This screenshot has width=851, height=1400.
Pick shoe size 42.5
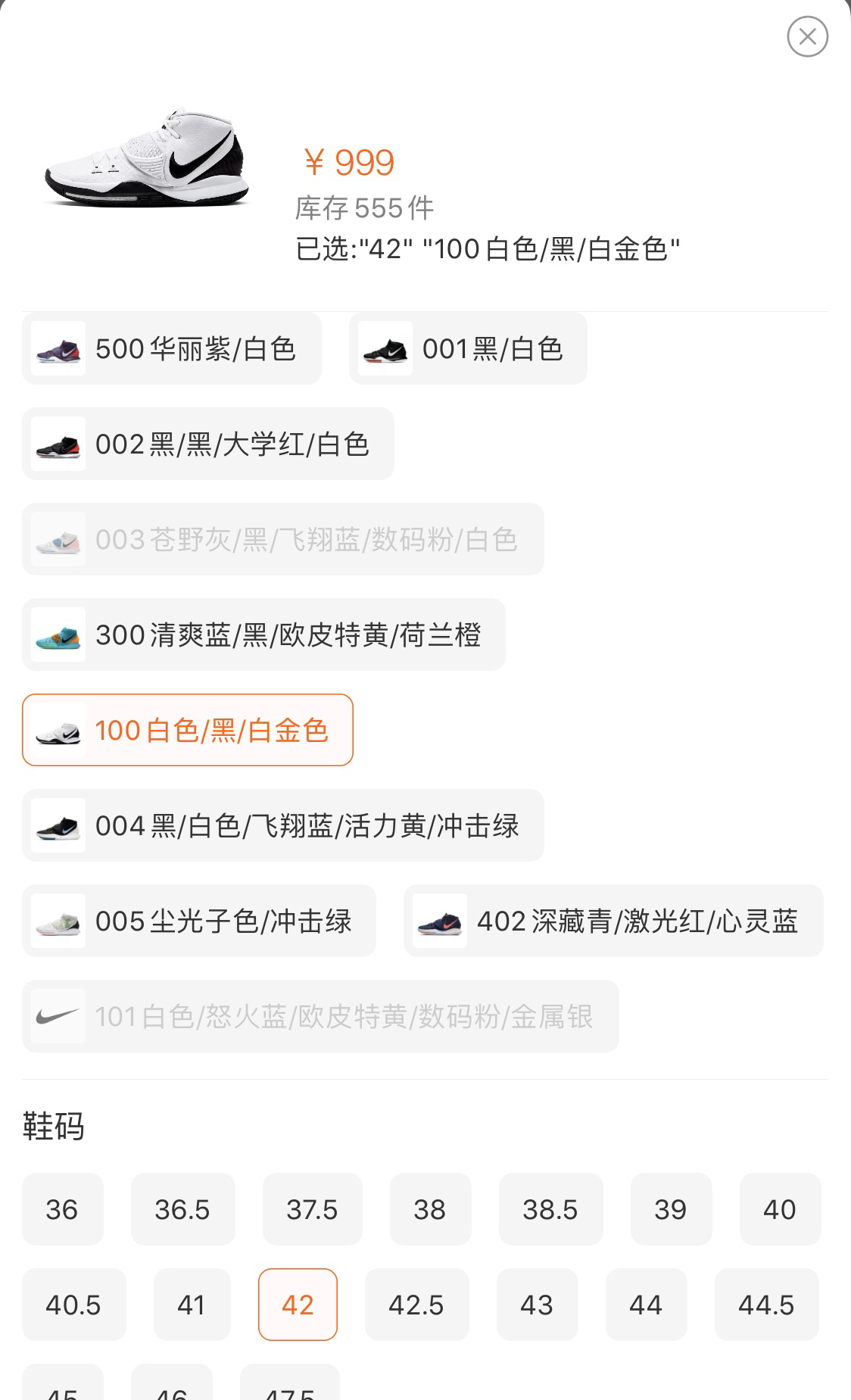tap(416, 1305)
